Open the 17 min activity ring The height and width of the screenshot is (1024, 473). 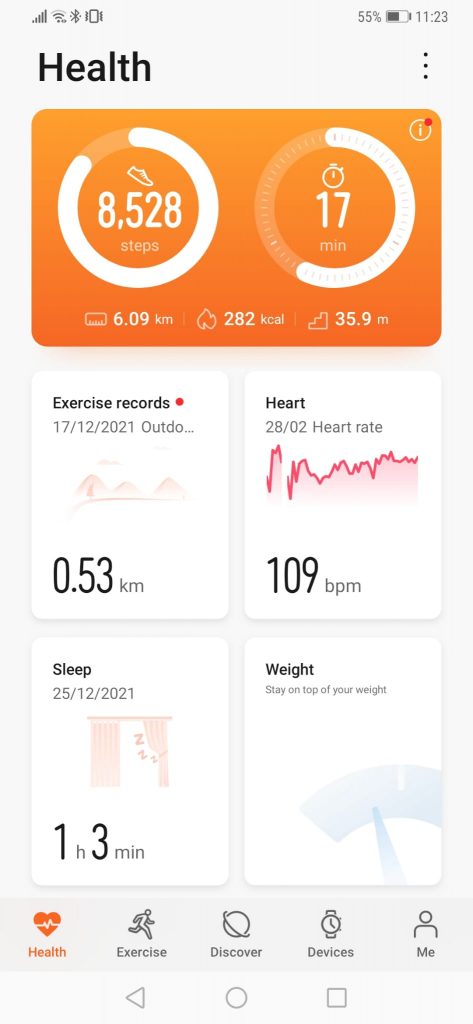coord(334,208)
